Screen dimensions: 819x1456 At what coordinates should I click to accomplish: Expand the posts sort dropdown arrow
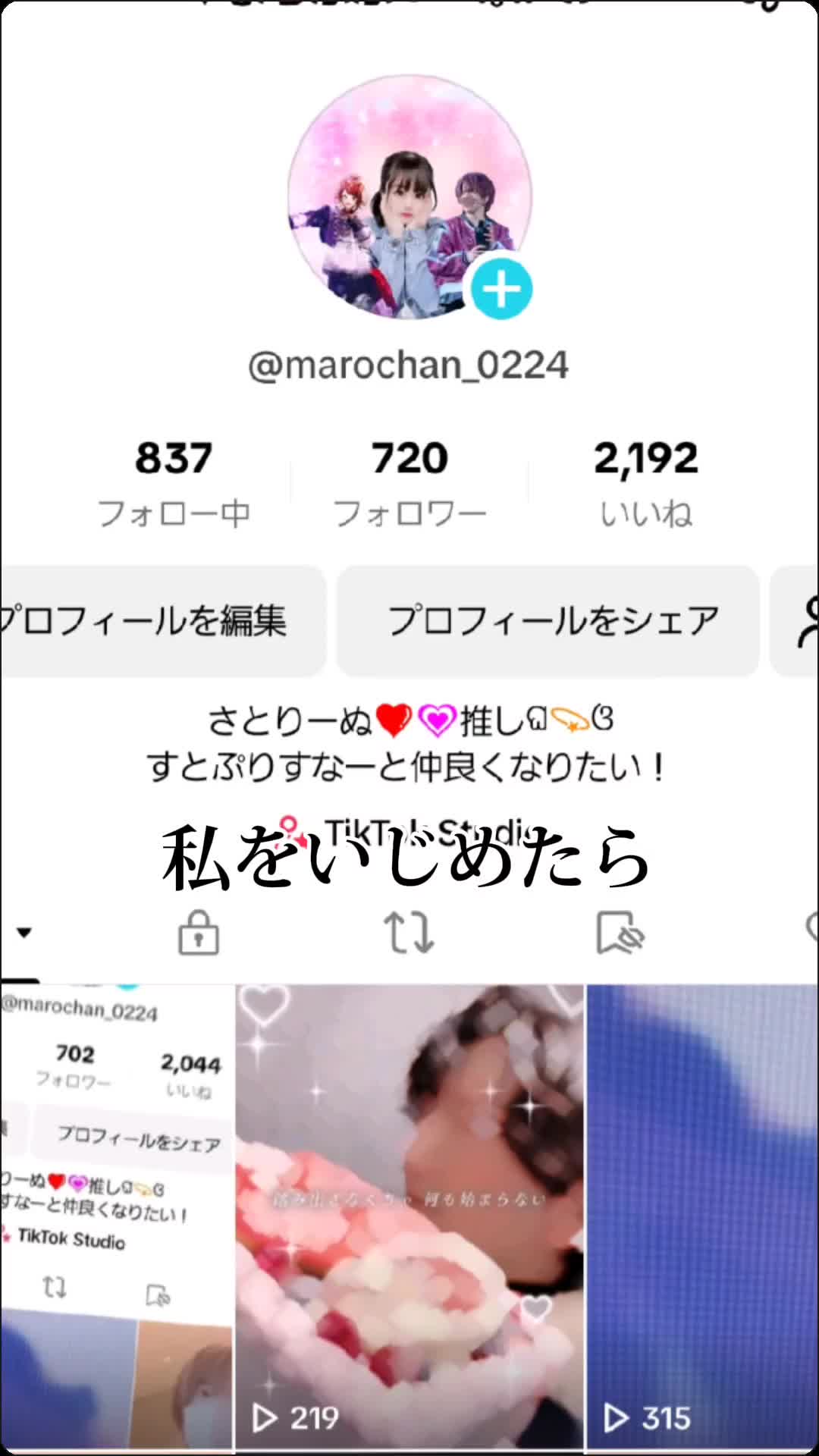point(24,933)
